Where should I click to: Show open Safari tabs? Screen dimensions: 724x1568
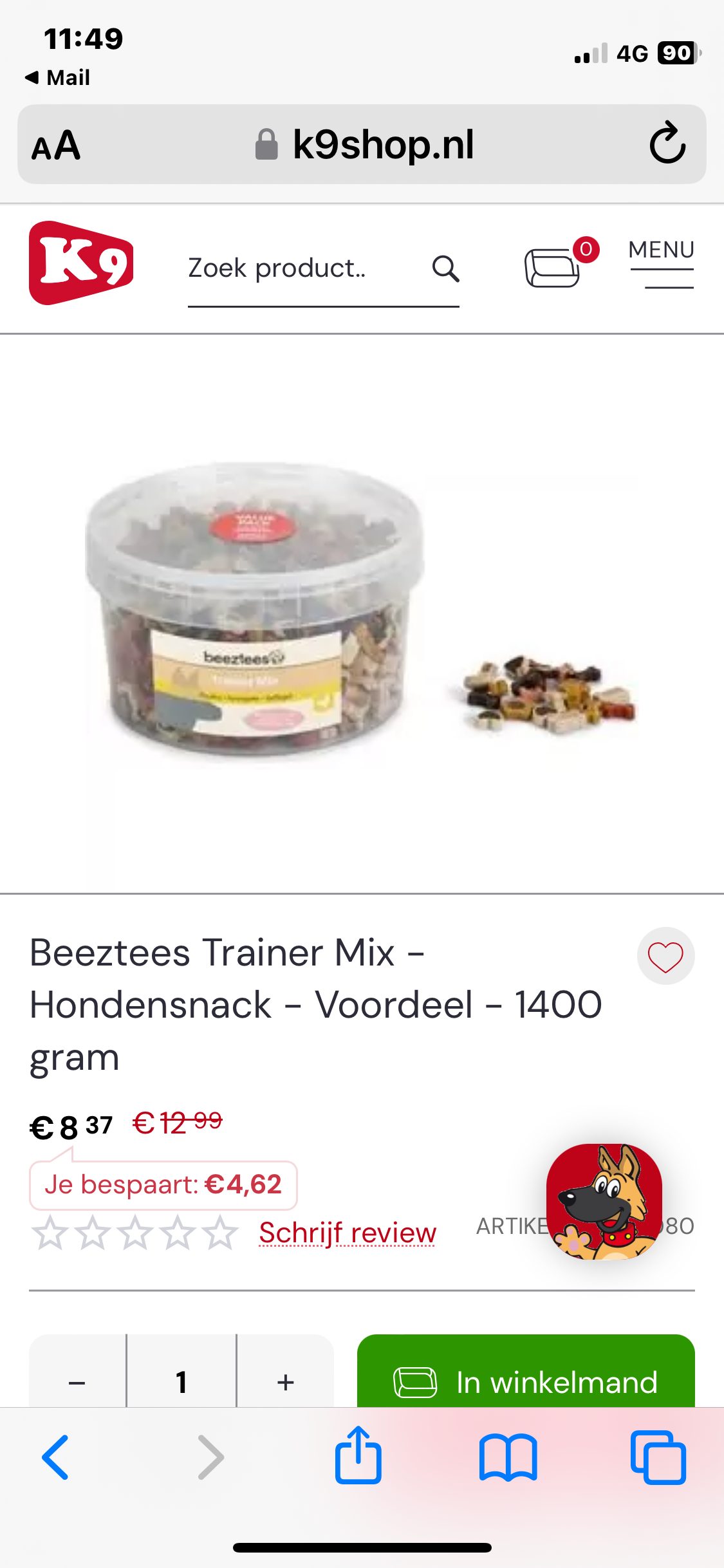click(x=658, y=1457)
